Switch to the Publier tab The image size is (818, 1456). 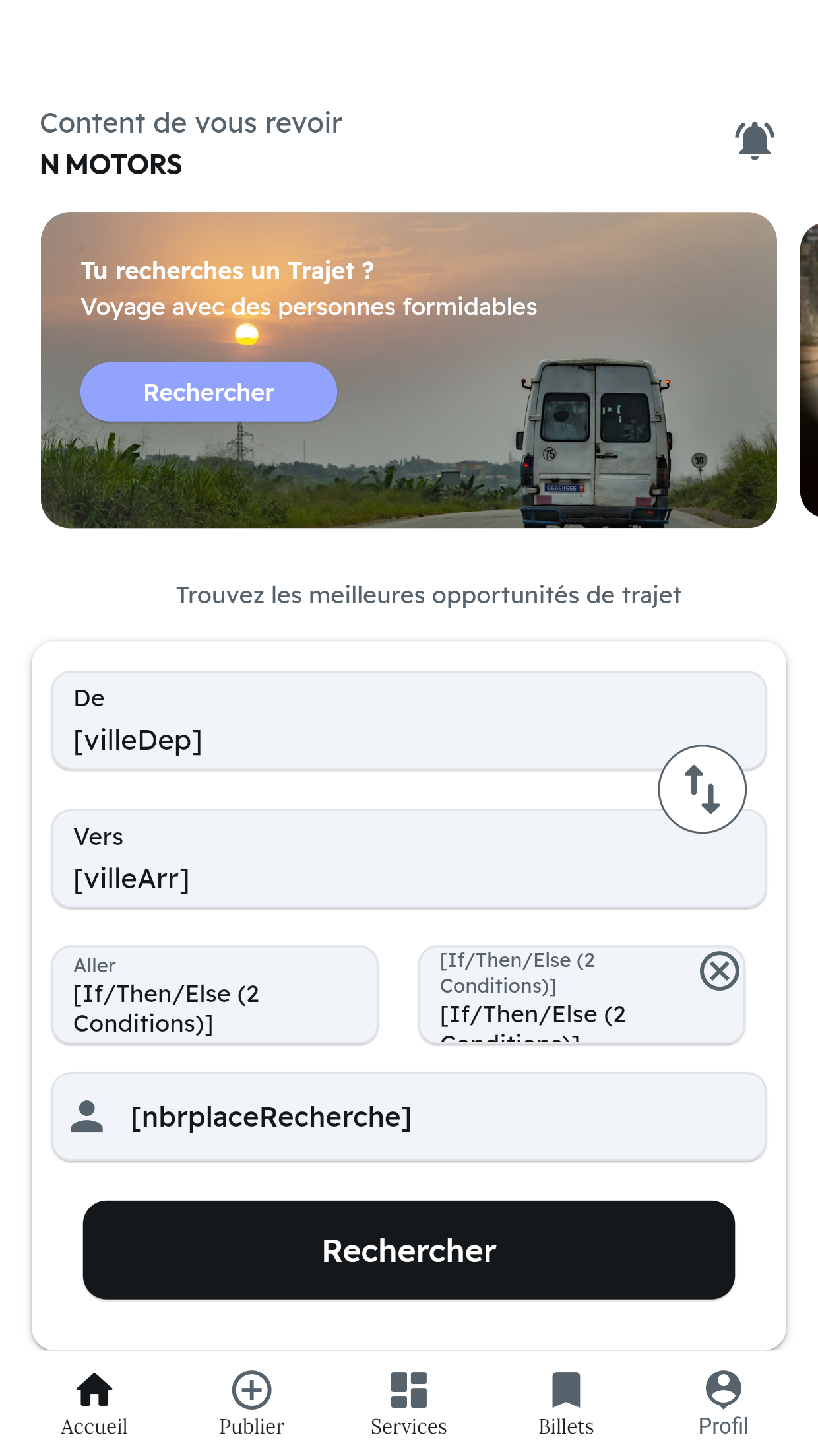point(251,1403)
